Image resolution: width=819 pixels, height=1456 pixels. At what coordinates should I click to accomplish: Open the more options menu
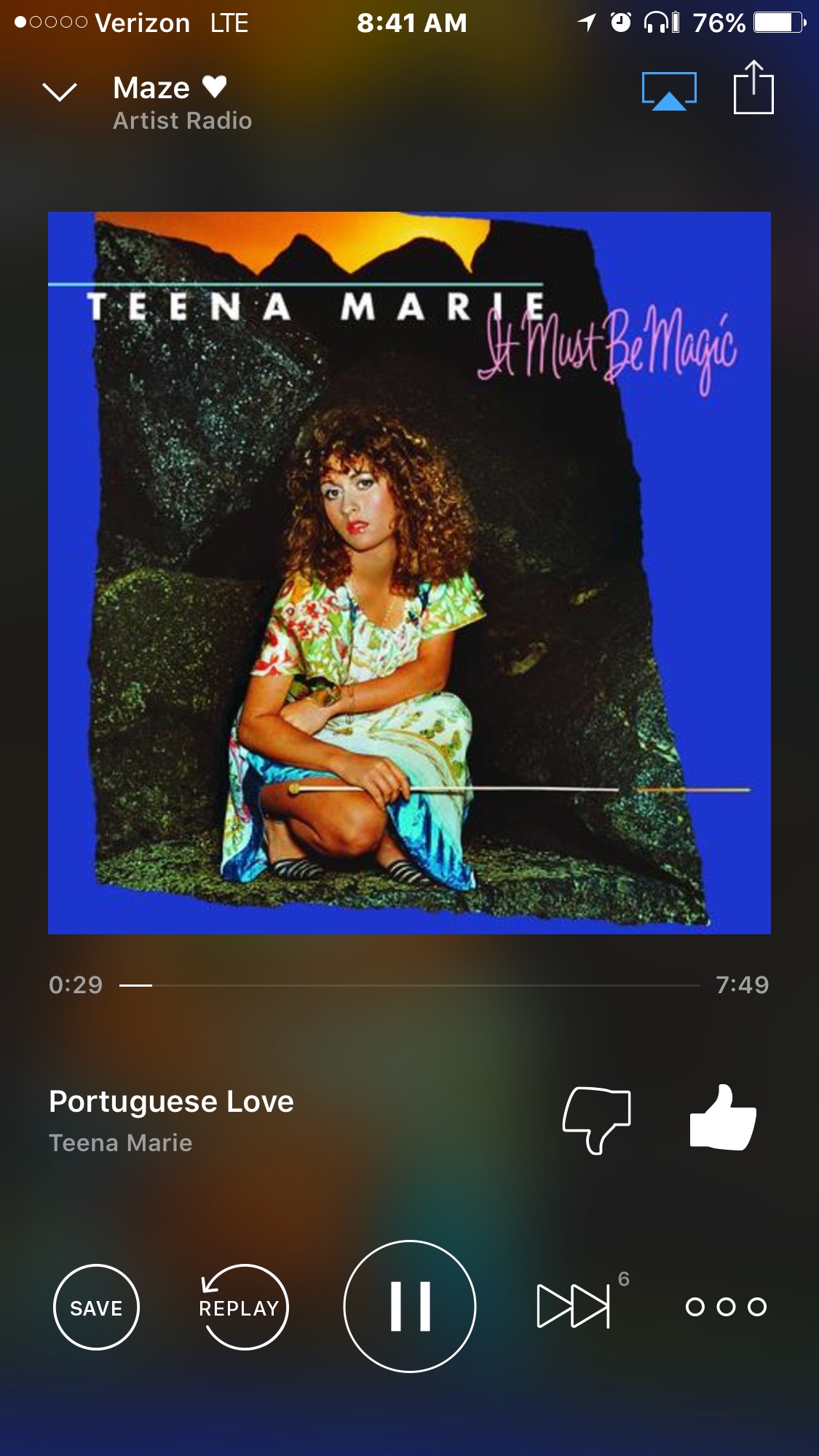point(726,1308)
